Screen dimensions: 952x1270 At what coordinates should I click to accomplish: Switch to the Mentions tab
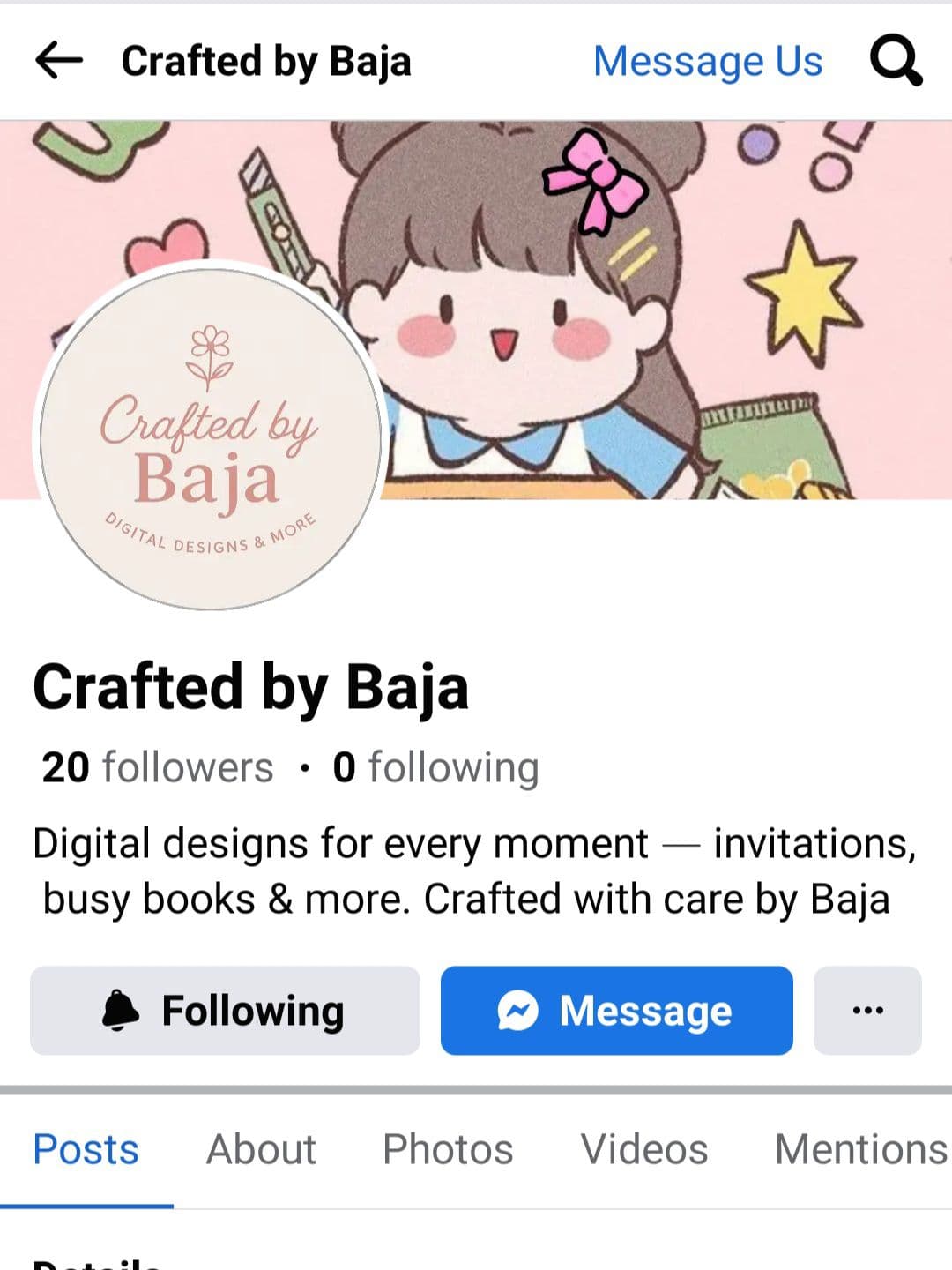[860, 1149]
